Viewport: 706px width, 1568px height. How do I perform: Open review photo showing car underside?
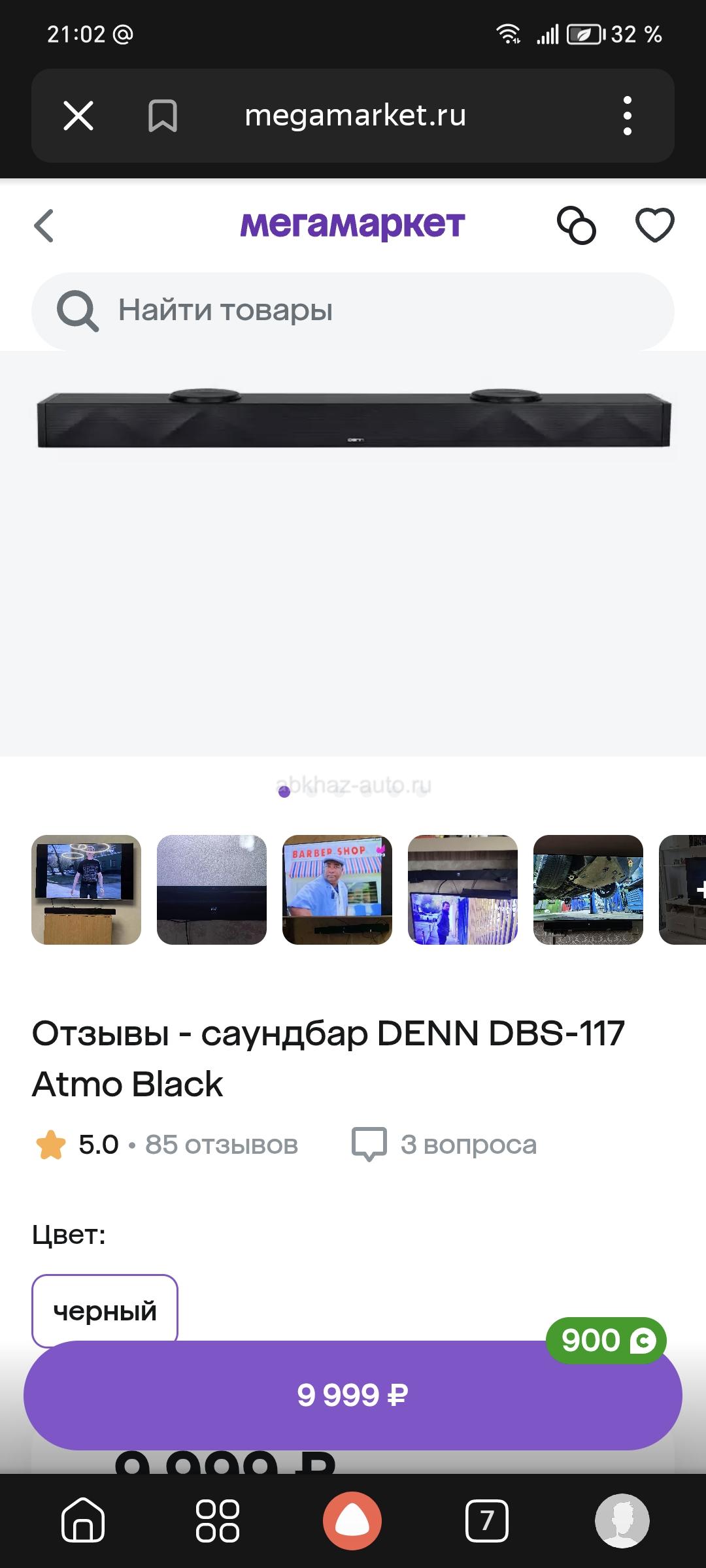(x=588, y=889)
